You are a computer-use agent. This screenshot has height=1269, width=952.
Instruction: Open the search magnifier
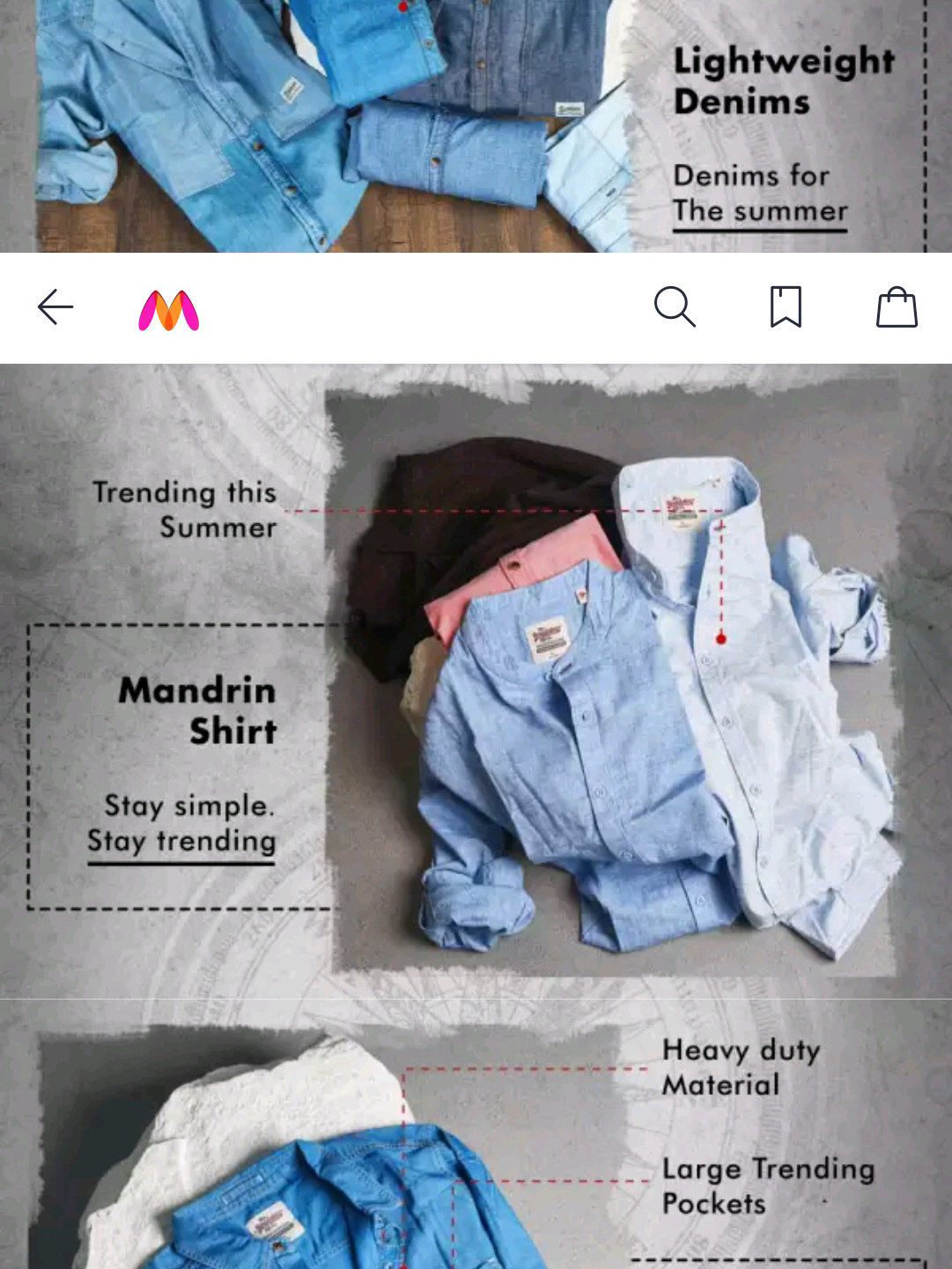click(x=675, y=307)
